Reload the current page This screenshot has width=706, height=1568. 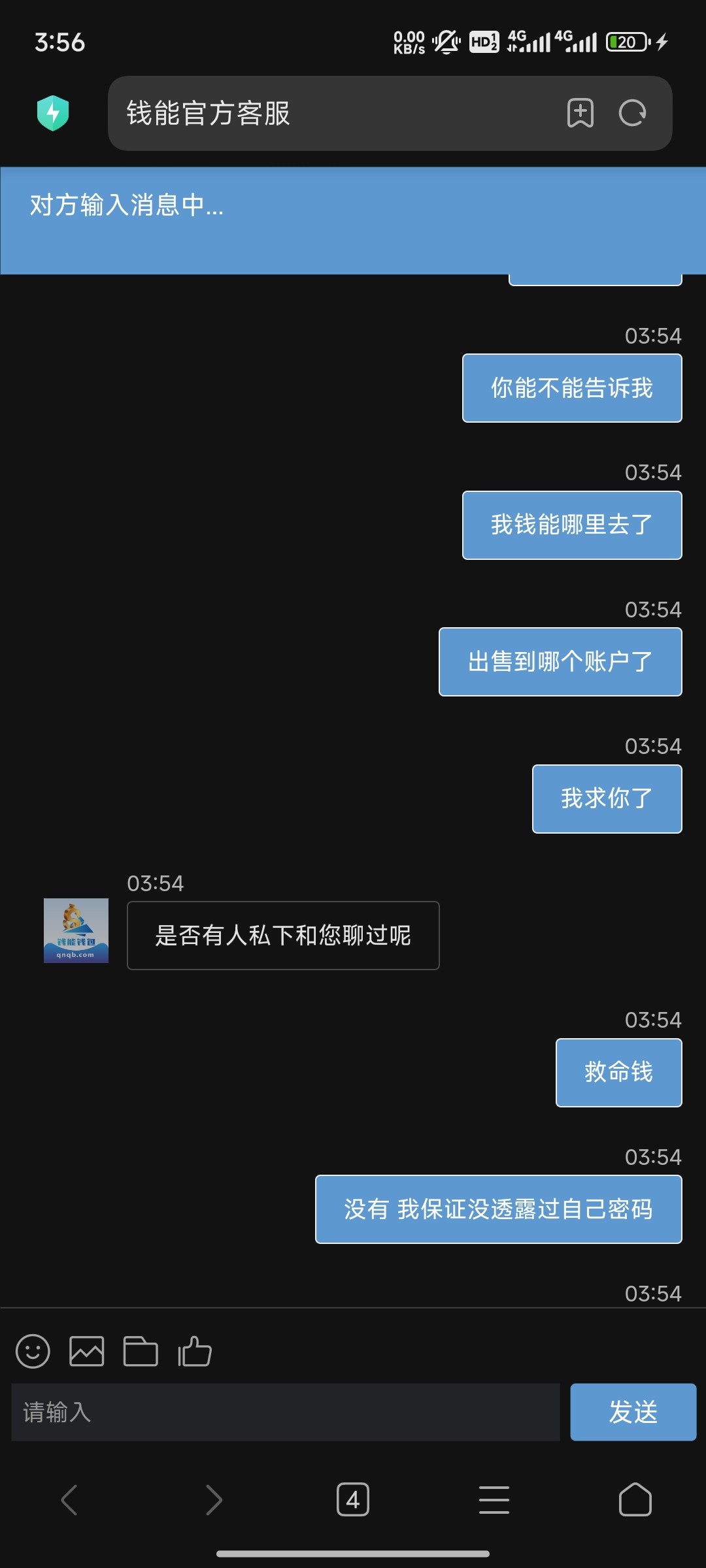[632, 113]
